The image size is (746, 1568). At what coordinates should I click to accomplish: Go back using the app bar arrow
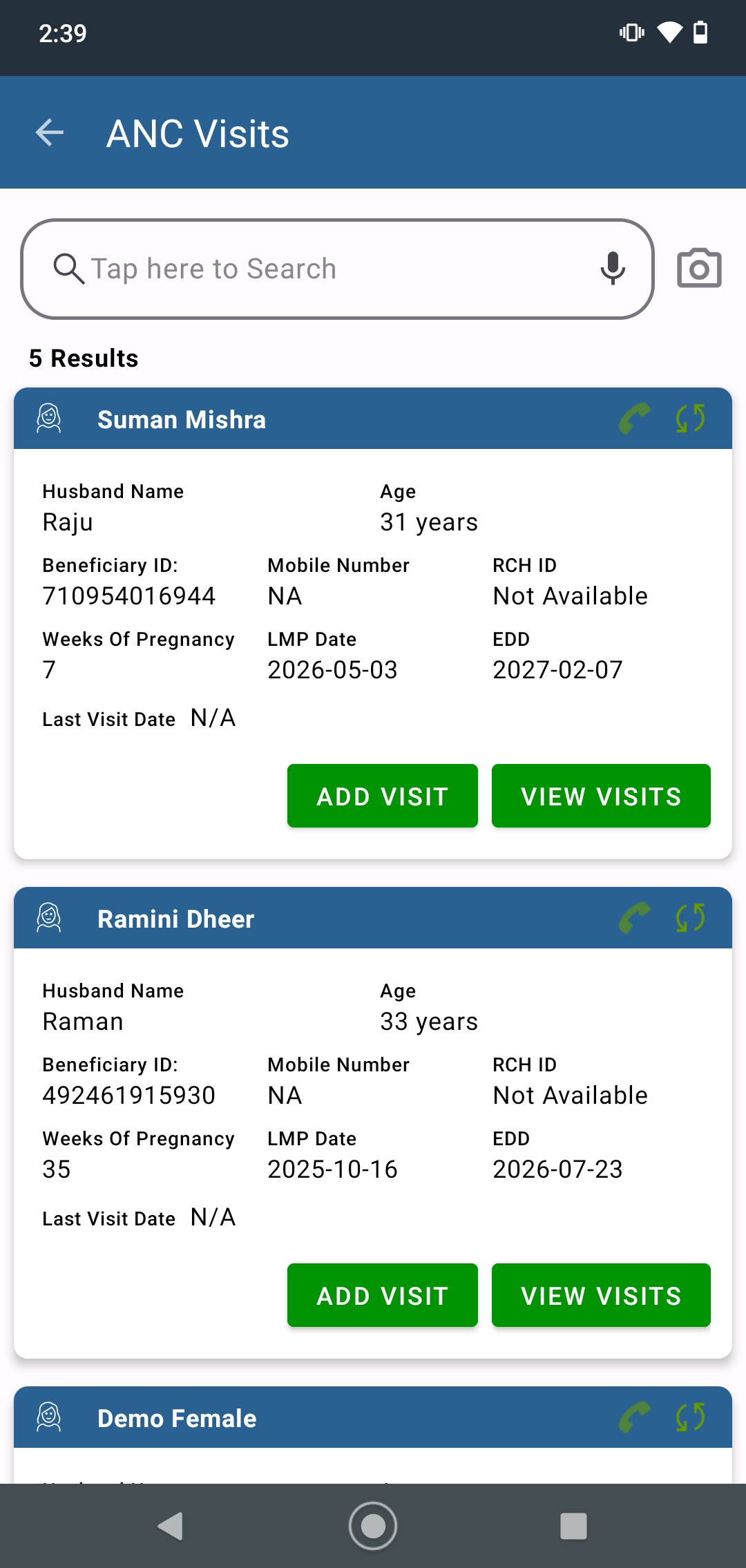tap(50, 133)
